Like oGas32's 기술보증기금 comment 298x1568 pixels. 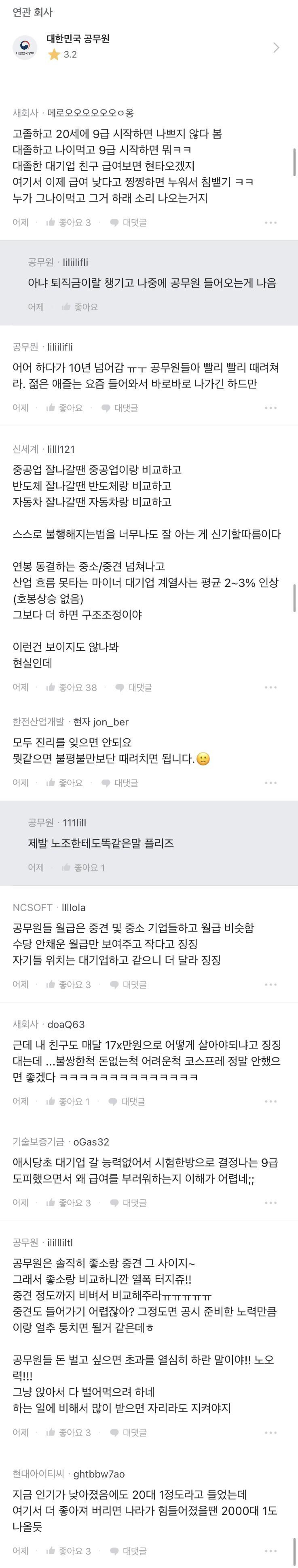coord(68,1202)
